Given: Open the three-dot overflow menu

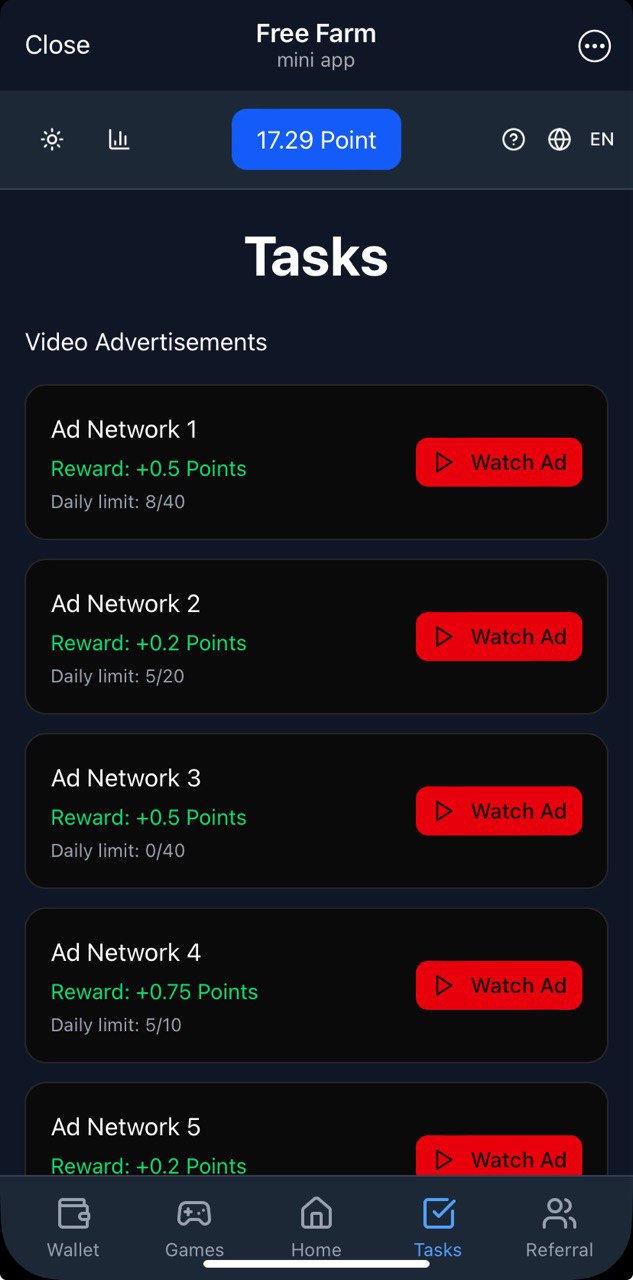Looking at the screenshot, I should tap(594, 45).
